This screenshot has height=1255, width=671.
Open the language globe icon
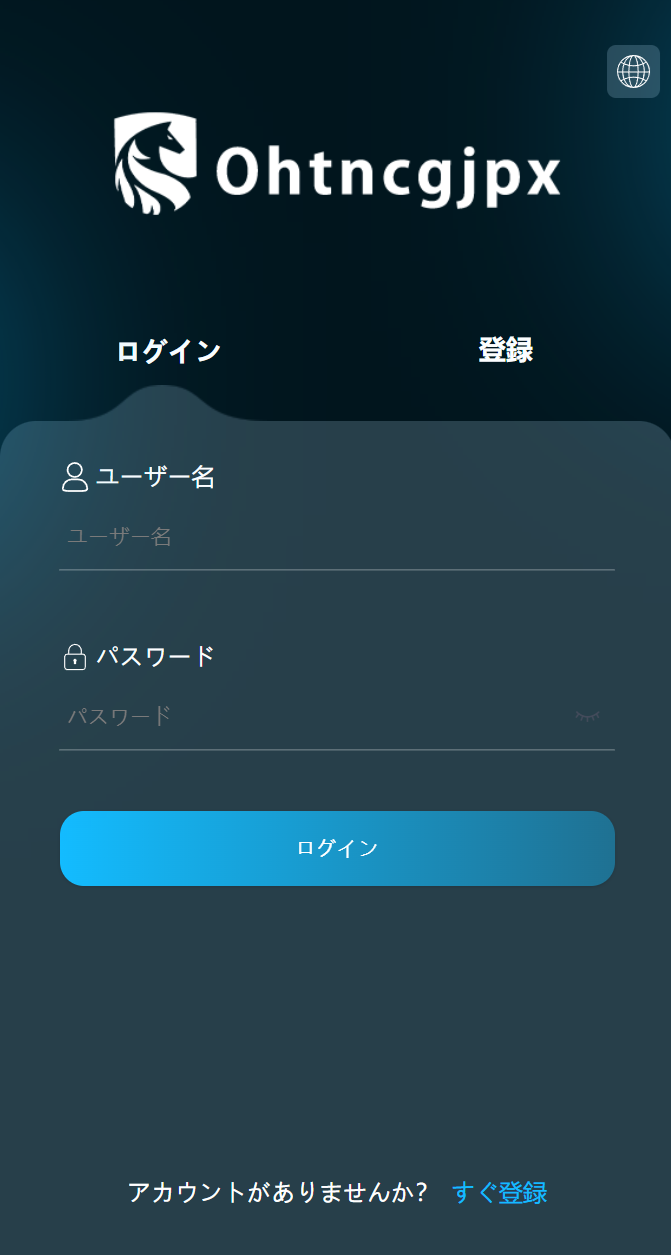[x=633, y=72]
